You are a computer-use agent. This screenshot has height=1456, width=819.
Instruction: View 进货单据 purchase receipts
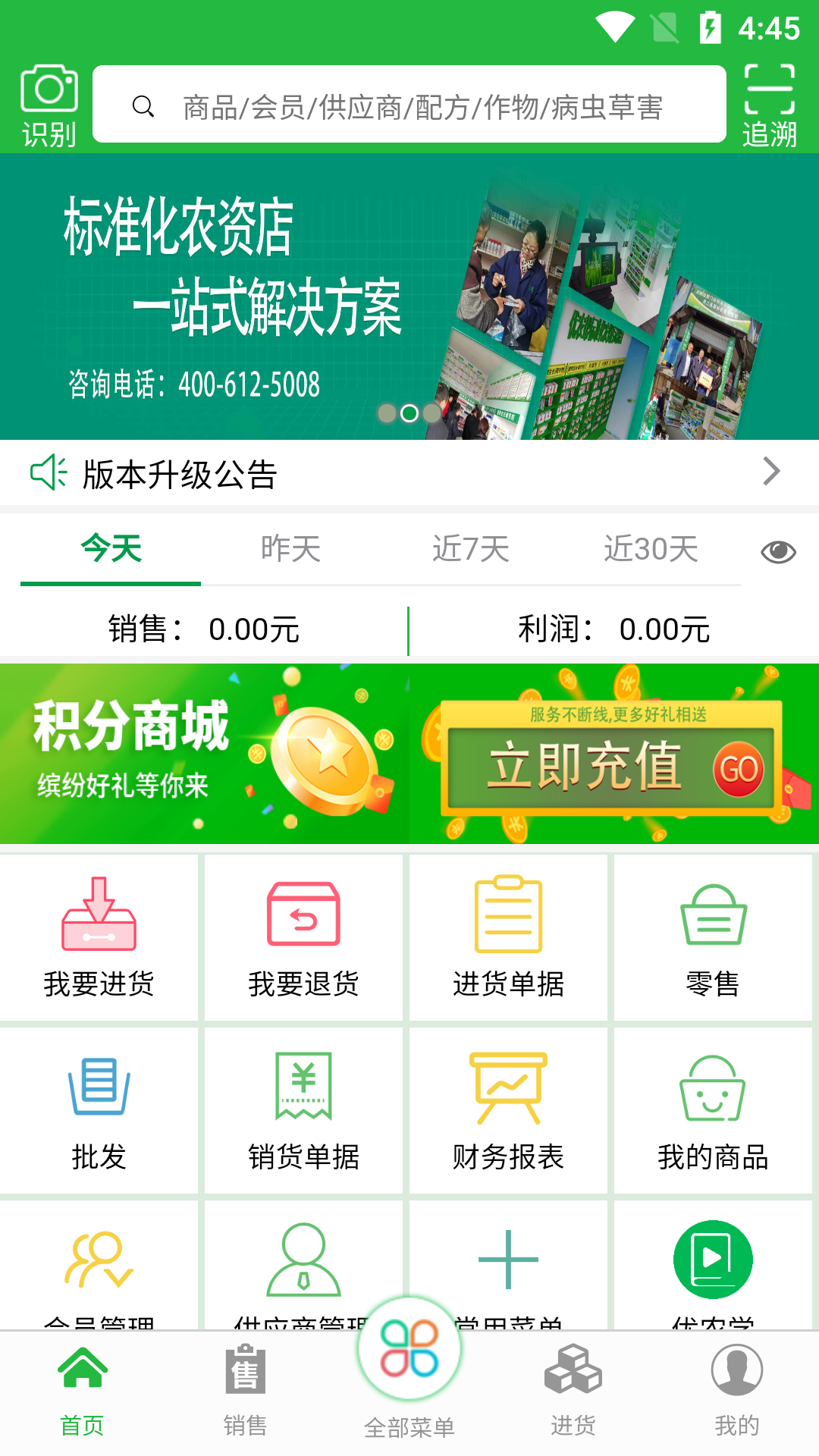(507, 938)
